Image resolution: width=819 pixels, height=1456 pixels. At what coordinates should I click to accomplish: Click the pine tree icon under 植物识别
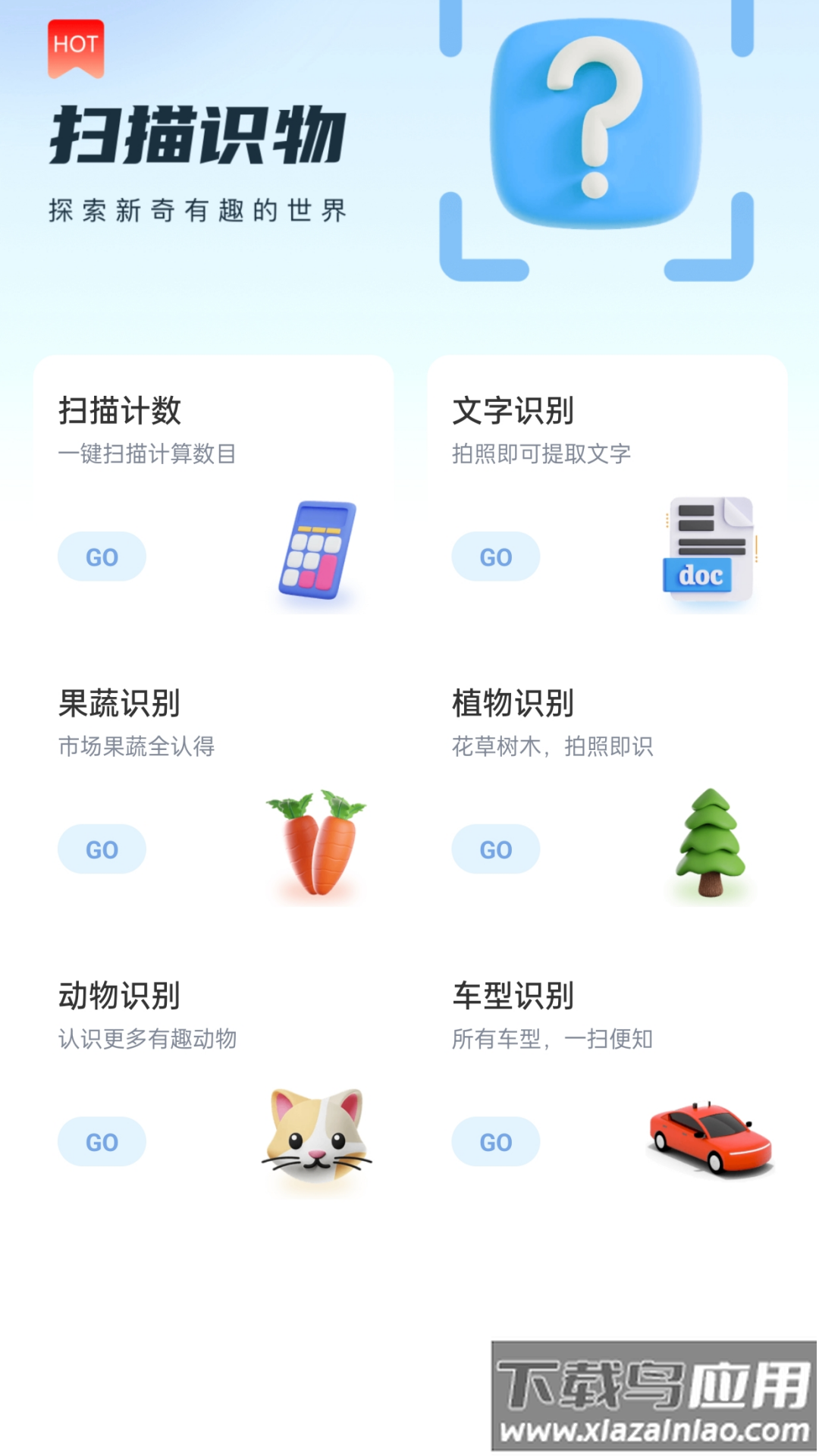click(711, 842)
